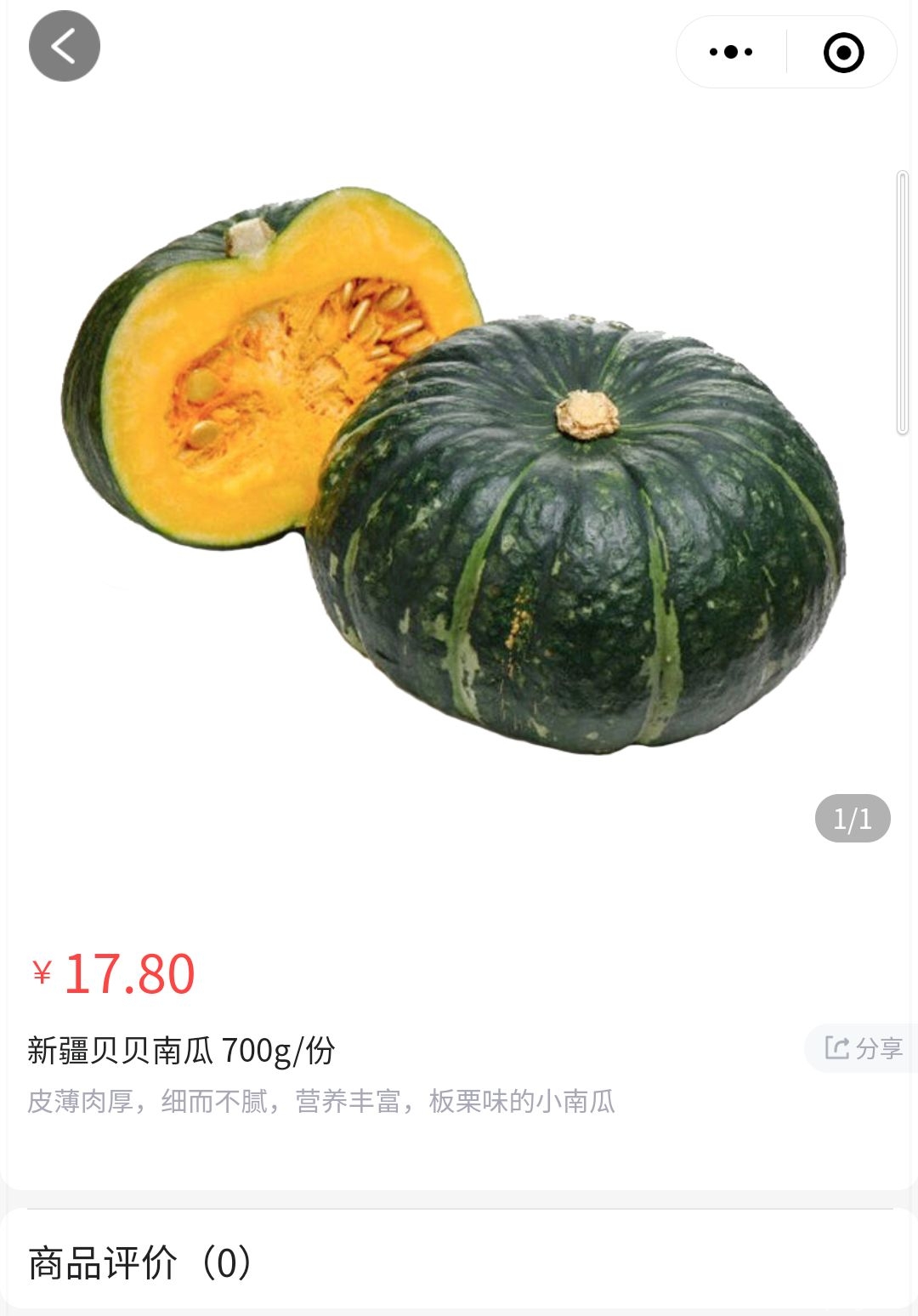Close the mini program with the circle icon

point(843,53)
